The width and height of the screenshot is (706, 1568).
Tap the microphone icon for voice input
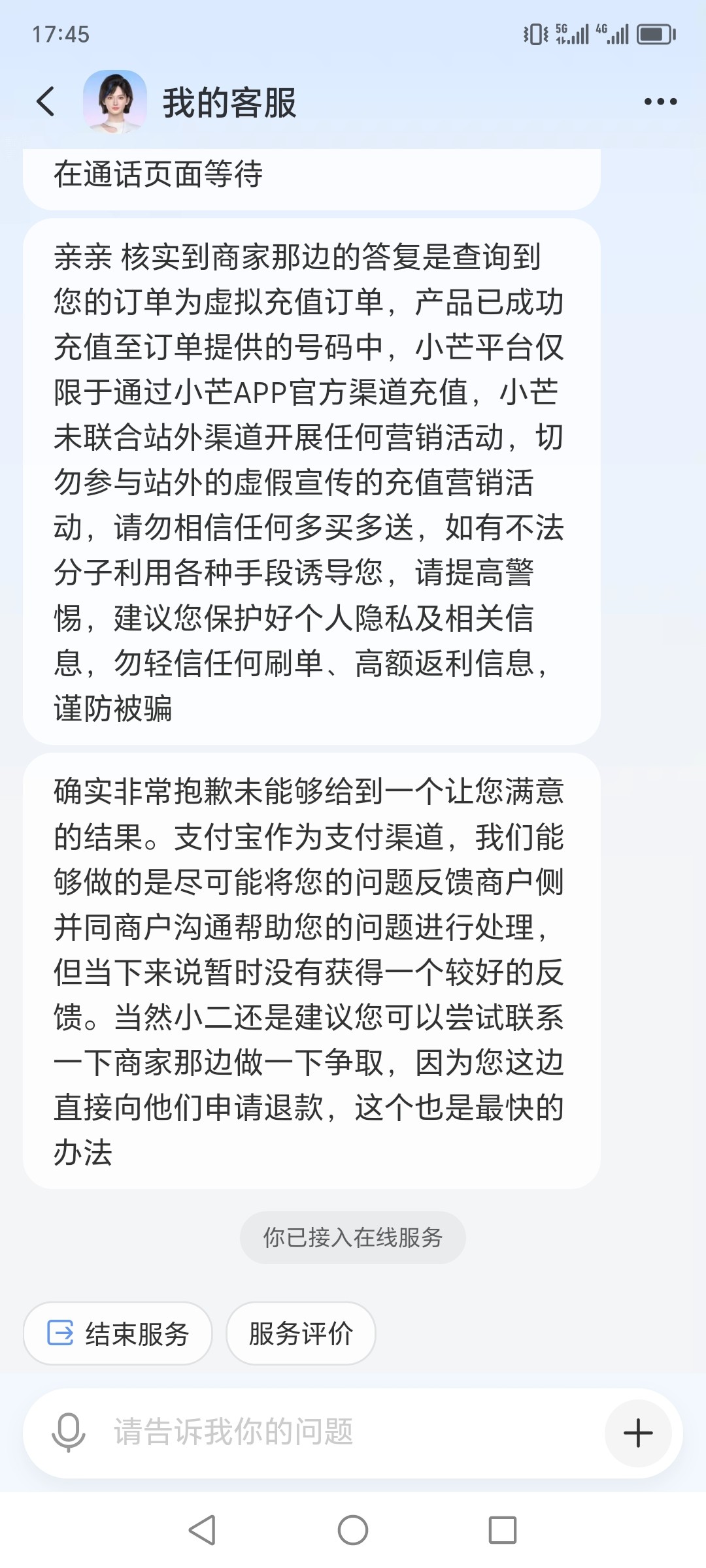69,1432
